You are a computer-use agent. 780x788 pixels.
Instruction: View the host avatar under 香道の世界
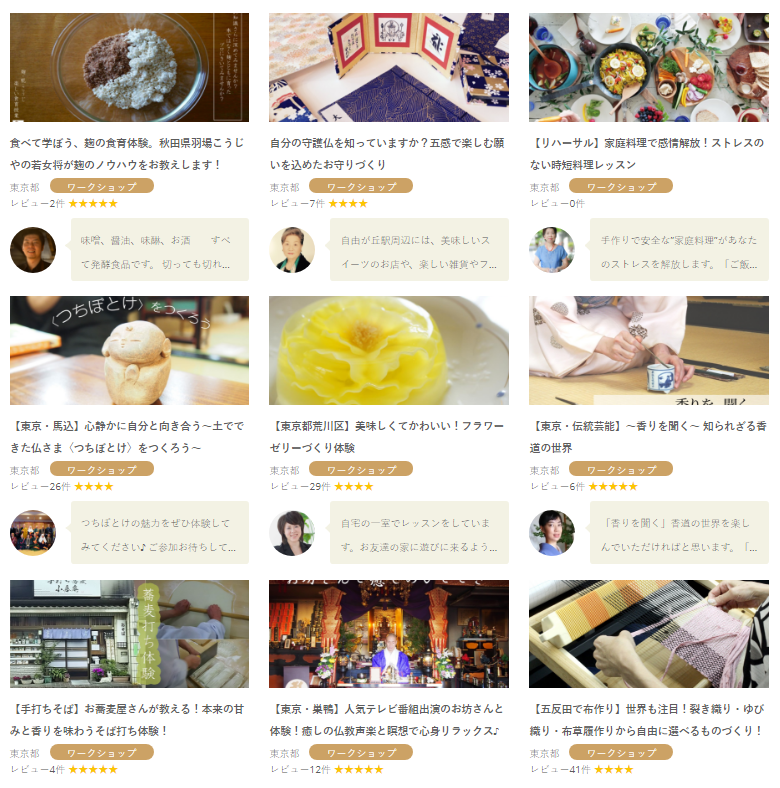[552, 533]
